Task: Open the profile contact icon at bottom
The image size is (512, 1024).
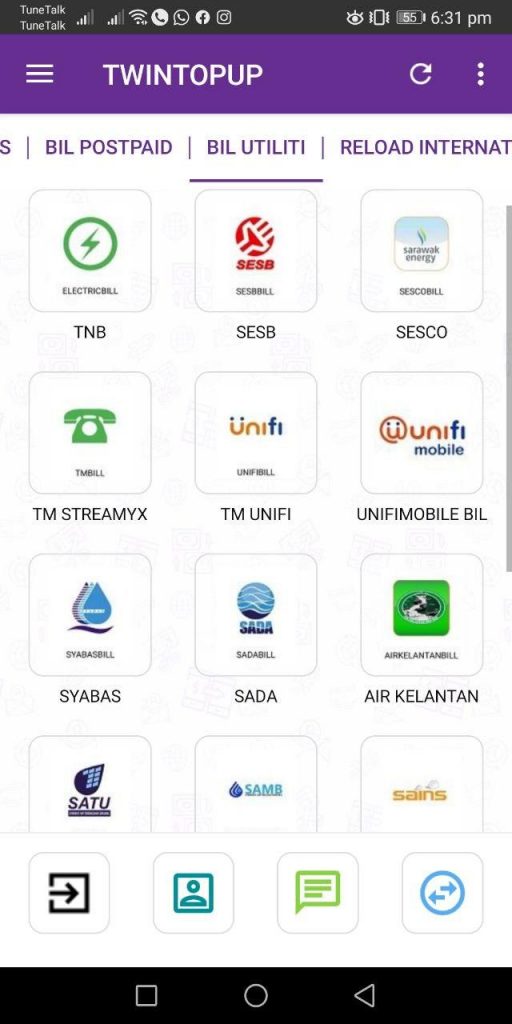Action: (x=193, y=893)
